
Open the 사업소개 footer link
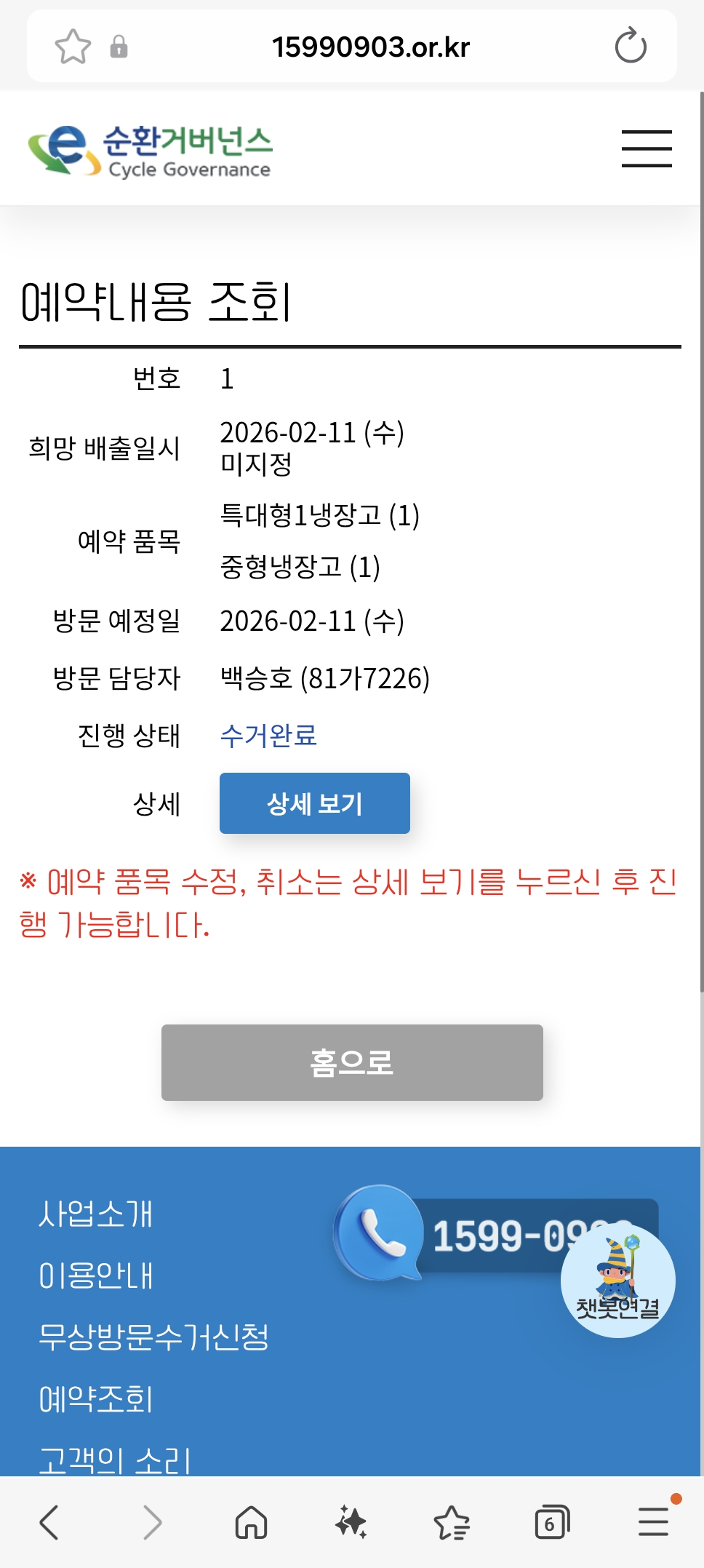click(95, 1214)
